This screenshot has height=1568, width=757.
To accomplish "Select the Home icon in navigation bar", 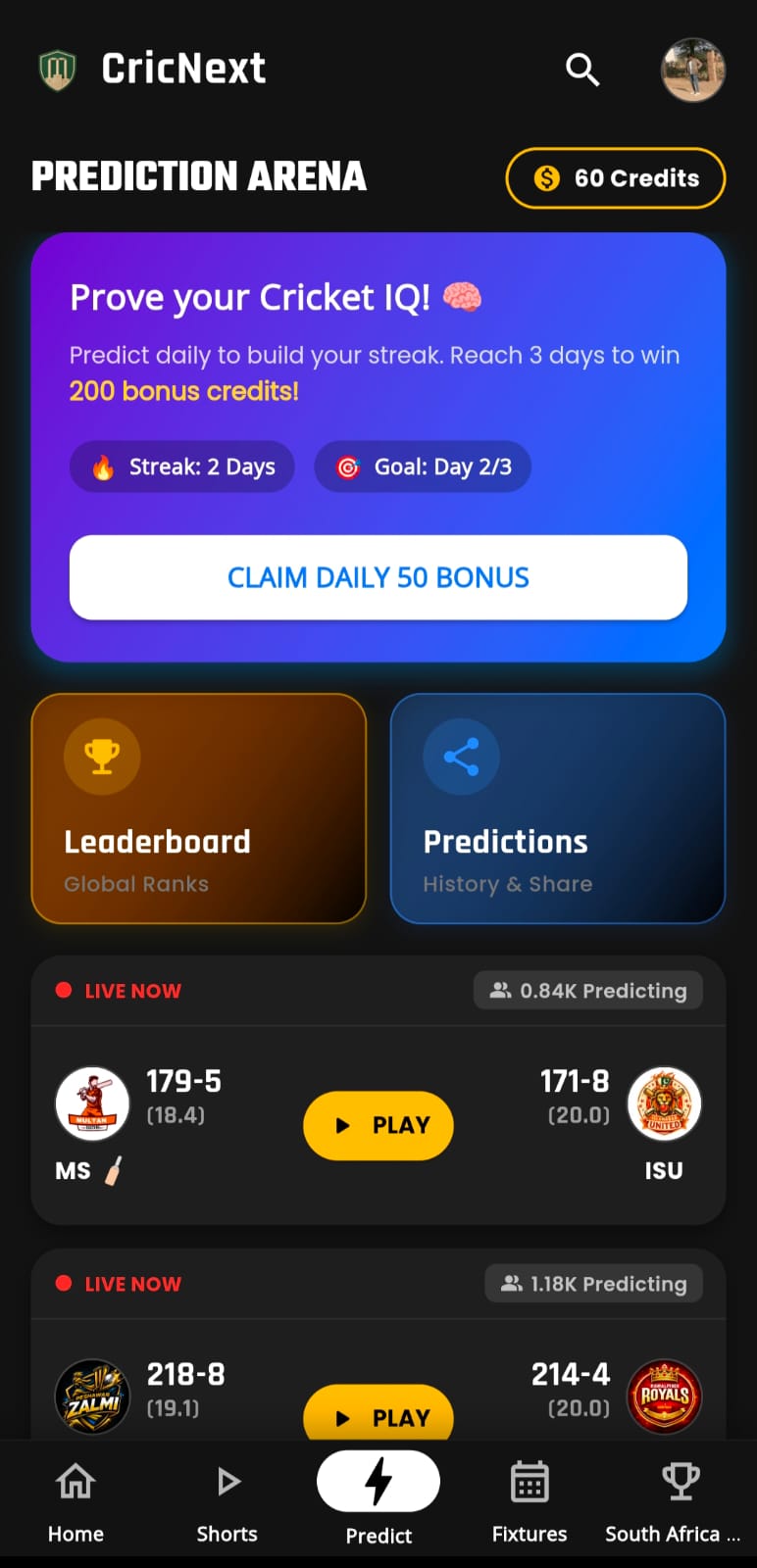I will click(x=76, y=1481).
